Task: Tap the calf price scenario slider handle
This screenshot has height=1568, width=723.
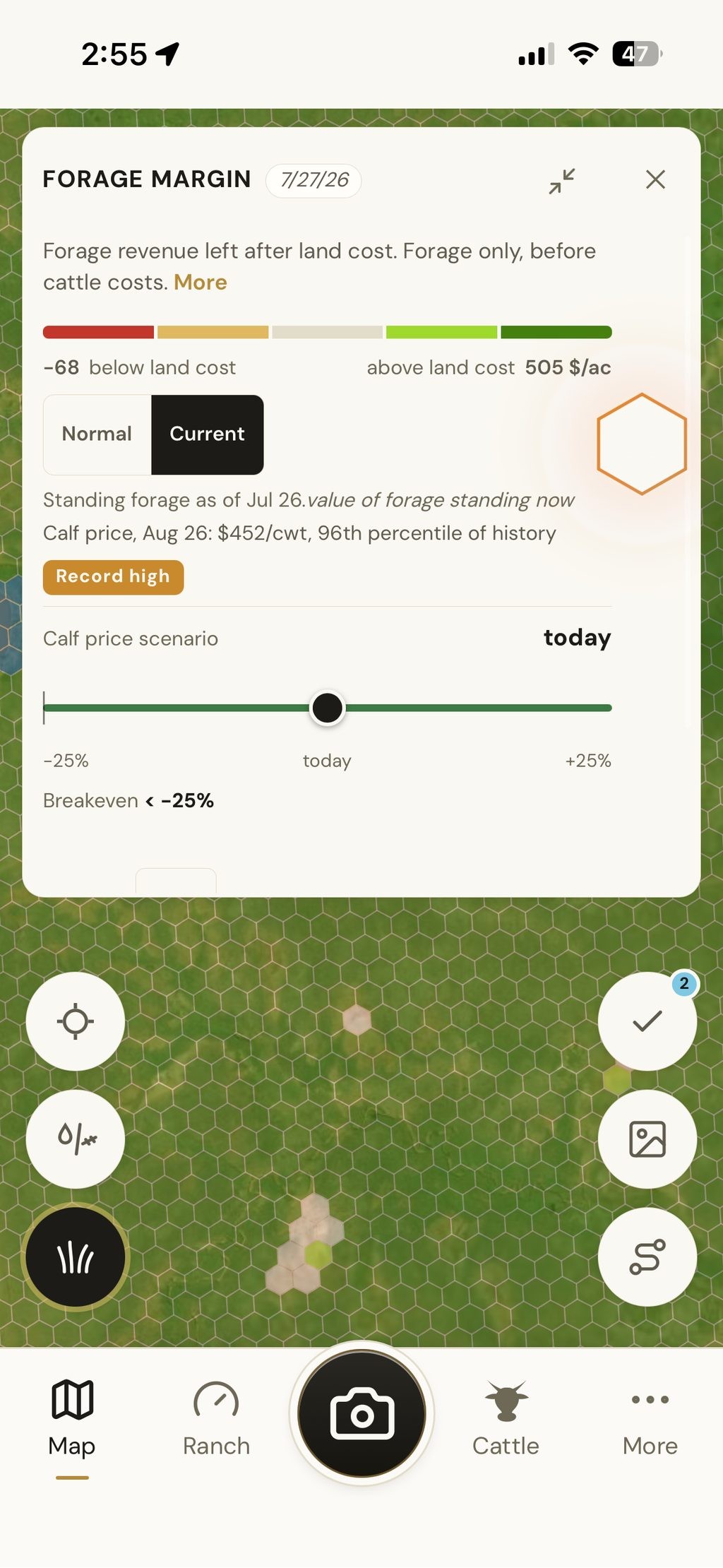Action: pos(327,708)
